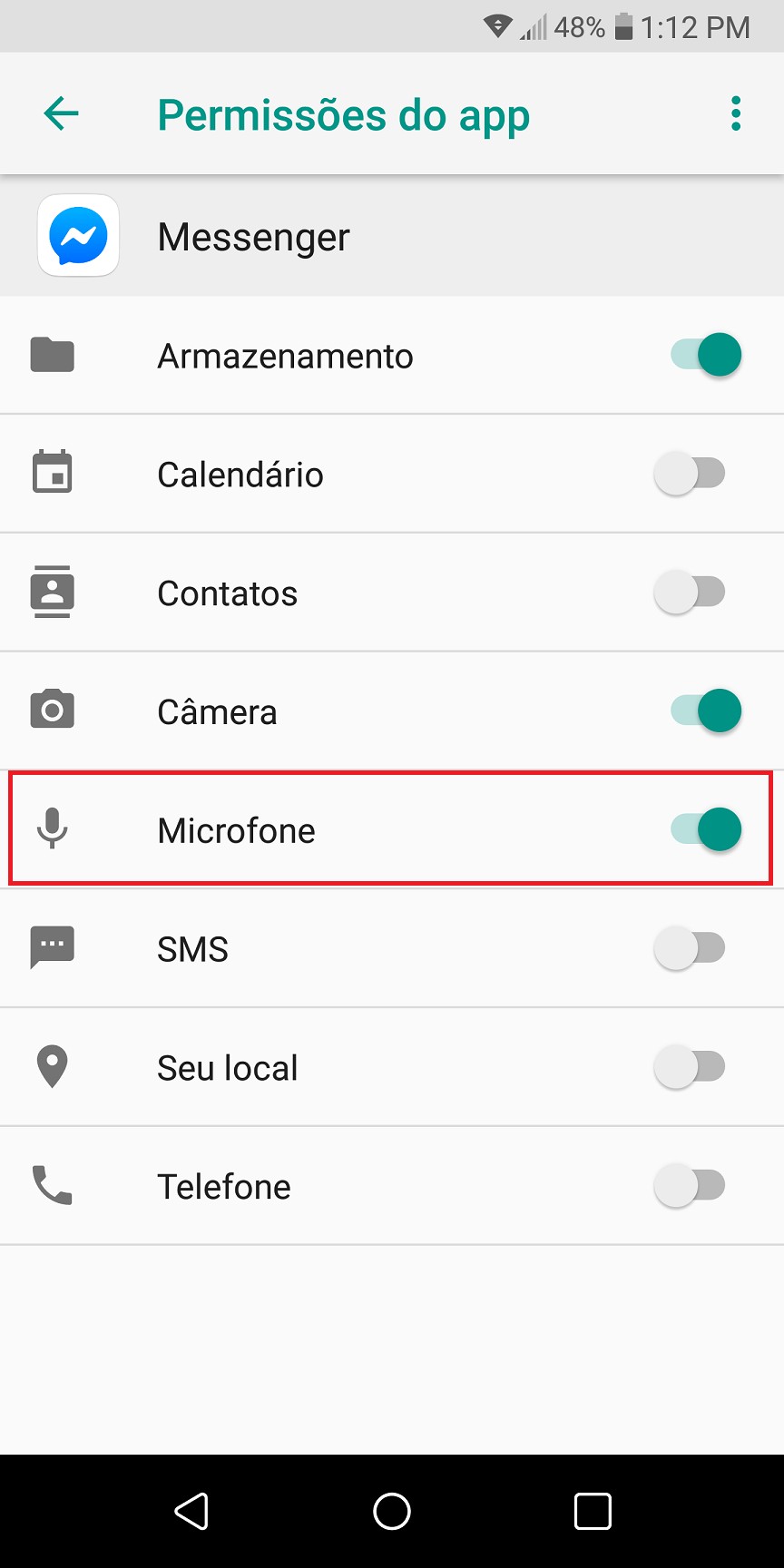The width and height of the screenshot is (784, 1568).
Task: Enable the Calendário permission
Action: tap(690, 474)
